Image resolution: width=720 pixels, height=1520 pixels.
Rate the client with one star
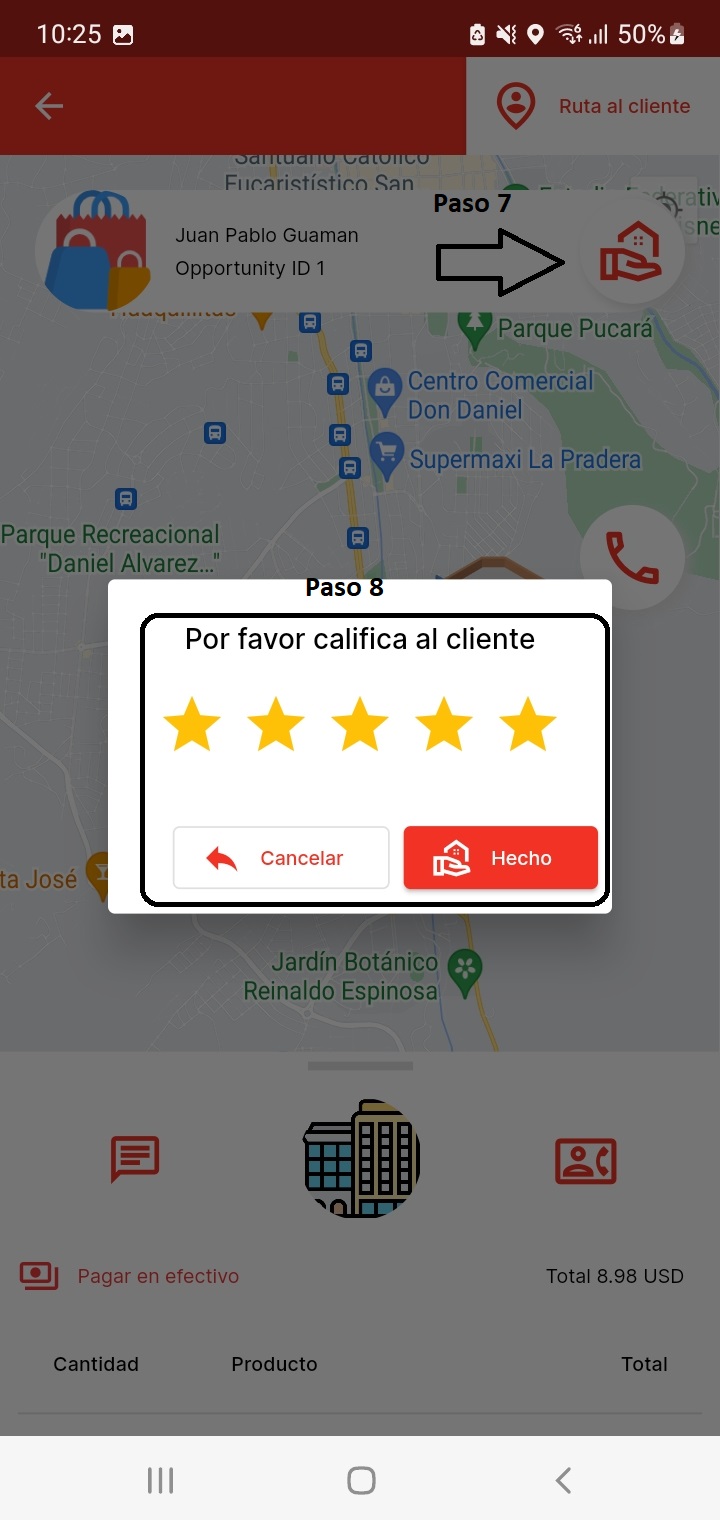point(192,724)
